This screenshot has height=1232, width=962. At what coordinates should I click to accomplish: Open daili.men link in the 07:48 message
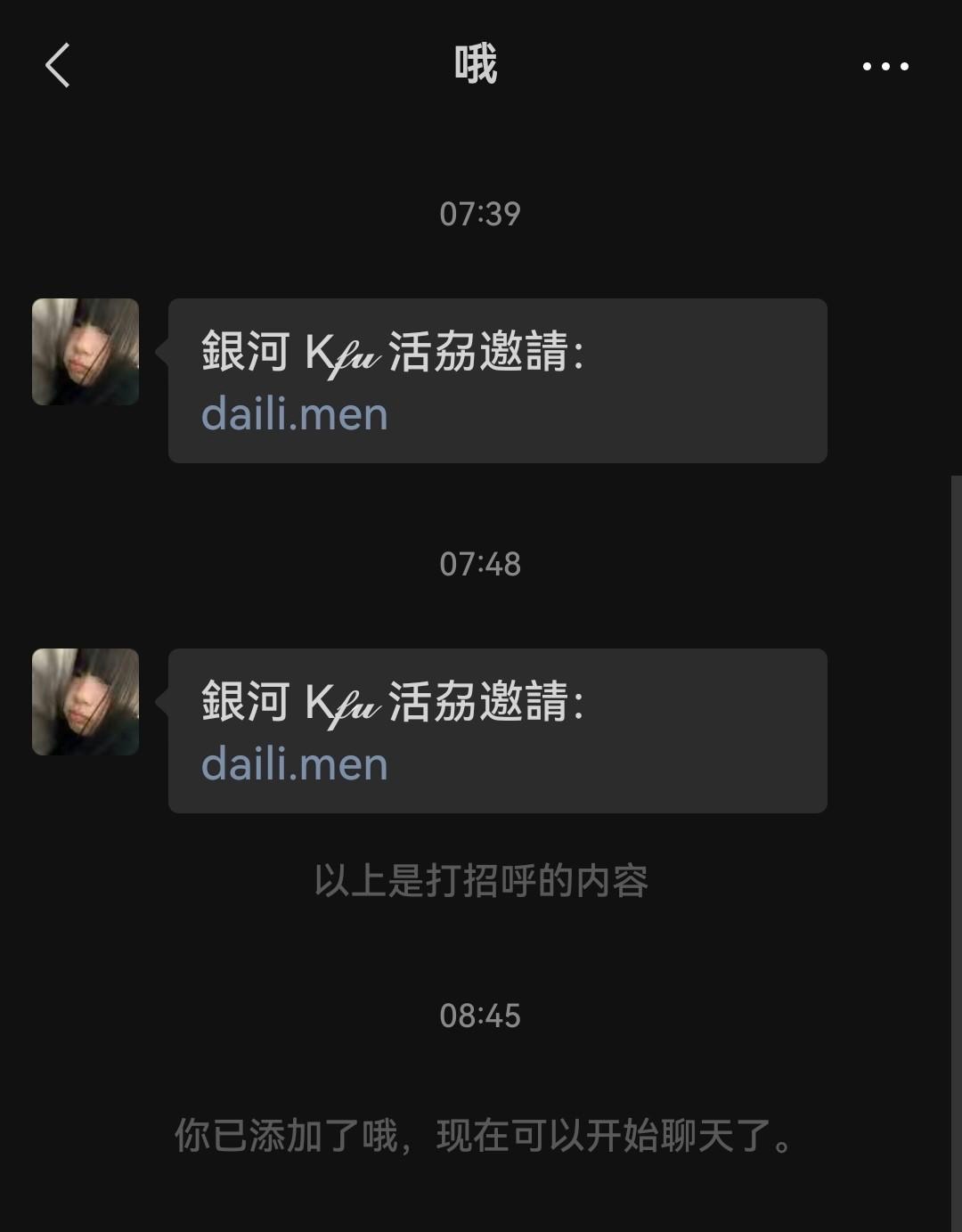pos(295,765)
